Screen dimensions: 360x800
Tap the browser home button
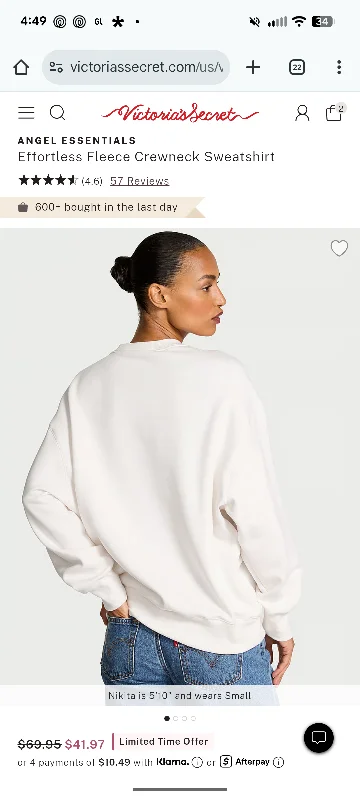tap(21, 67)
